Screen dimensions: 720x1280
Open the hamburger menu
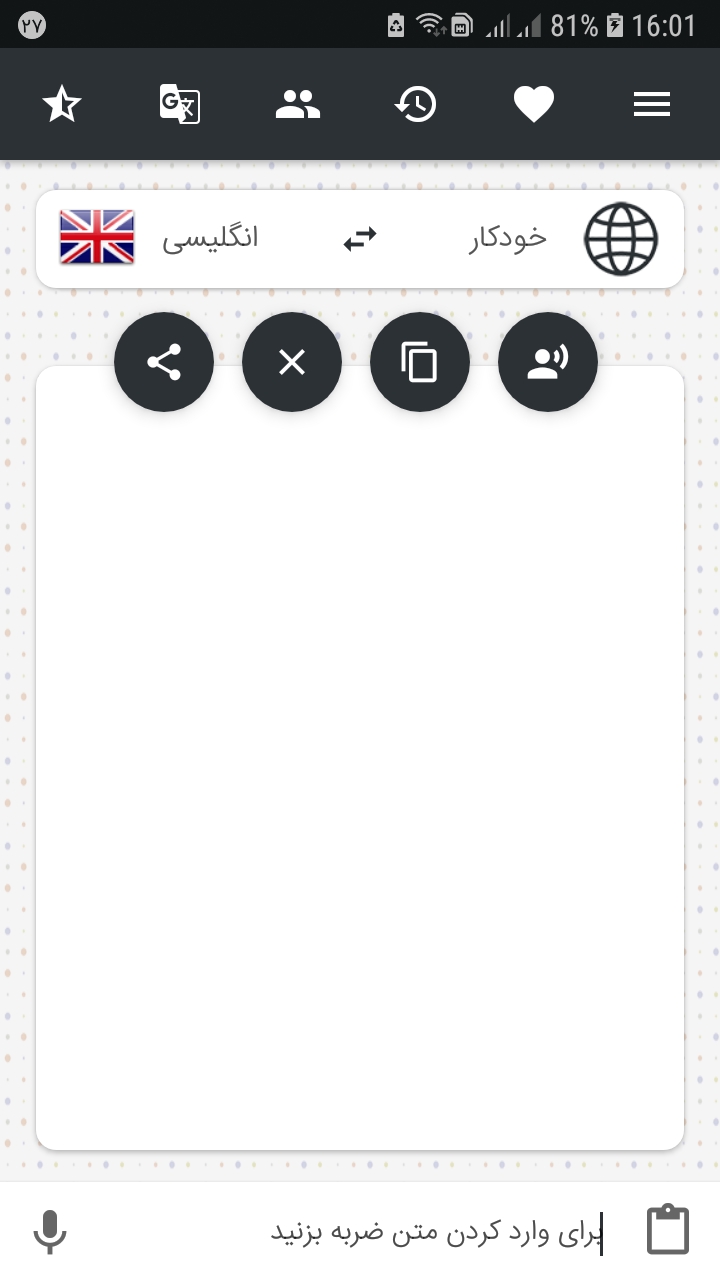651,104
